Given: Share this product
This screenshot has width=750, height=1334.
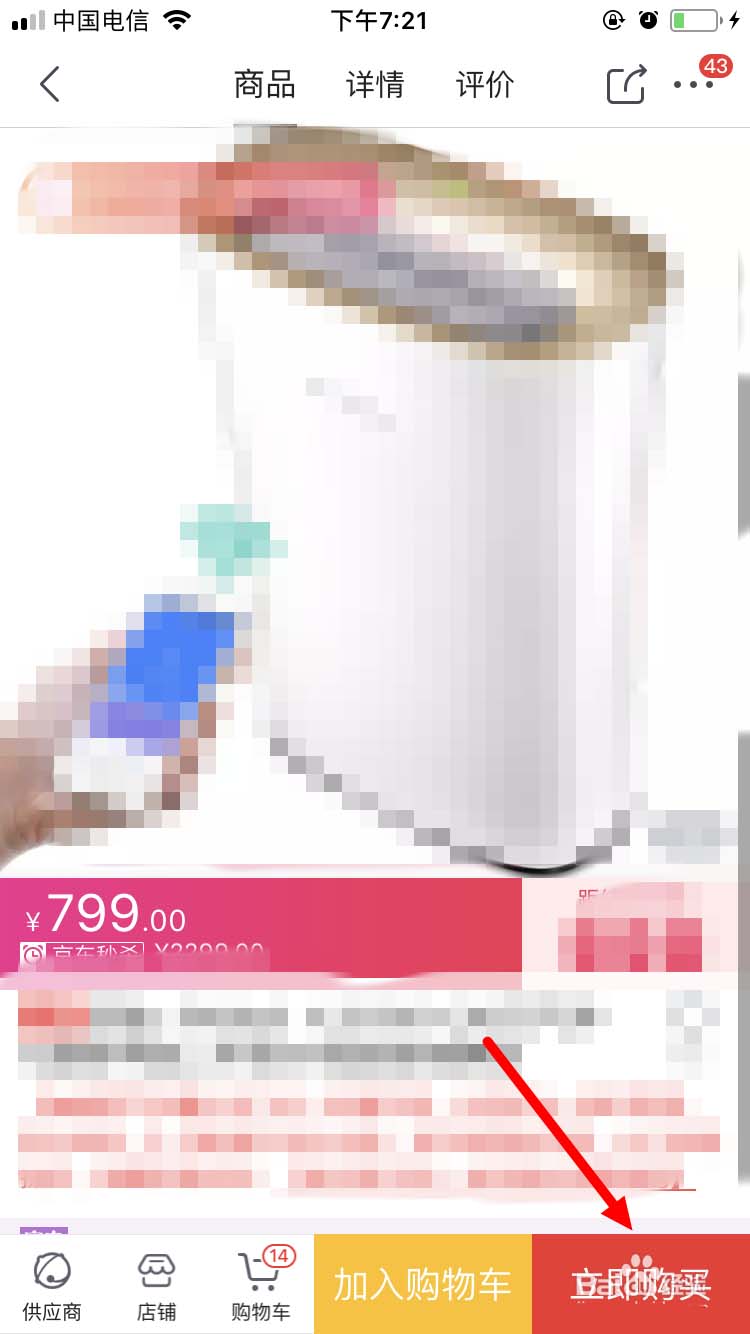Looking at the screenshot, I should click(x=626, y=85).
